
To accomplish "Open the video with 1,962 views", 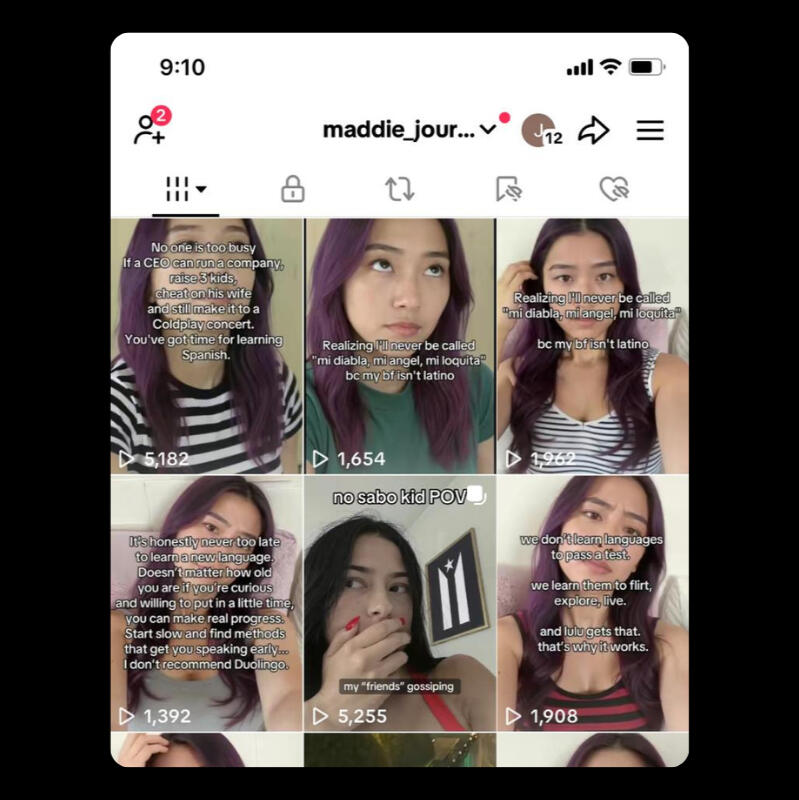I will tap(593, 345).
